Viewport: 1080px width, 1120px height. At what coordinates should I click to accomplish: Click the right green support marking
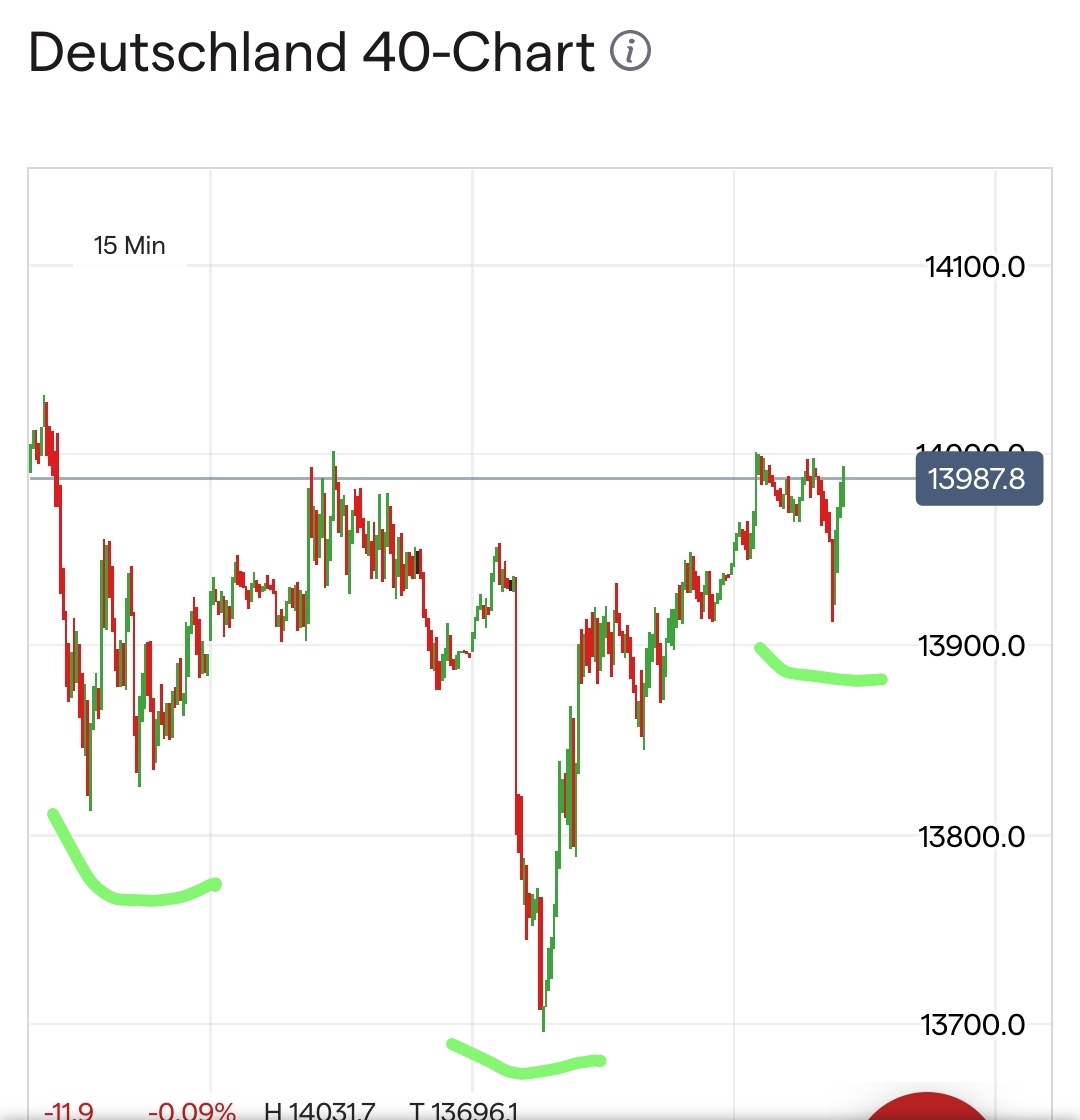coord(820,670)
